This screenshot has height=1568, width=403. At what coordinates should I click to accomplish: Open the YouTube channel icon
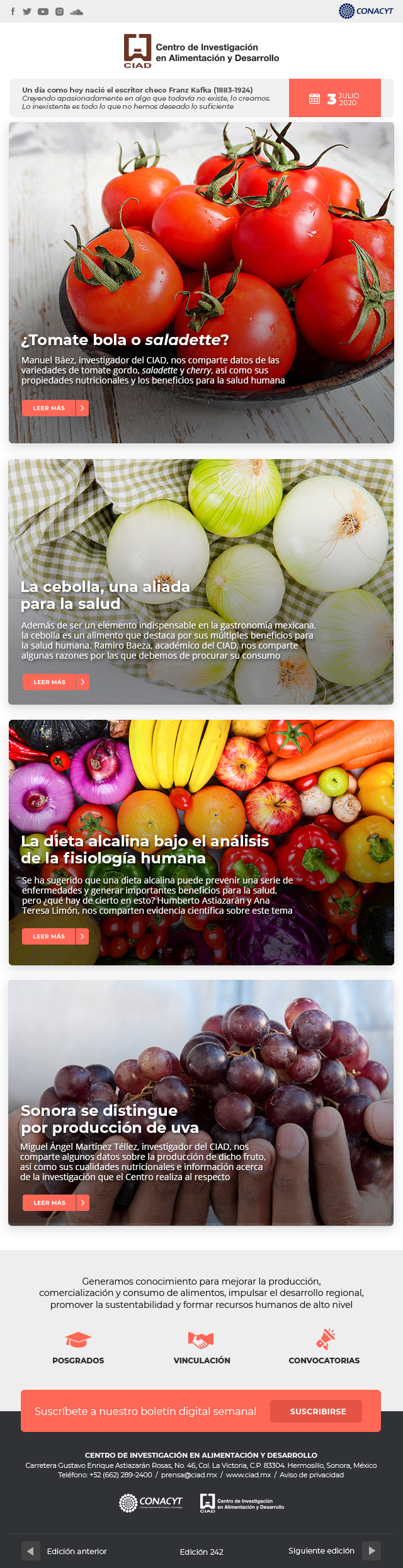pos(43,12)
